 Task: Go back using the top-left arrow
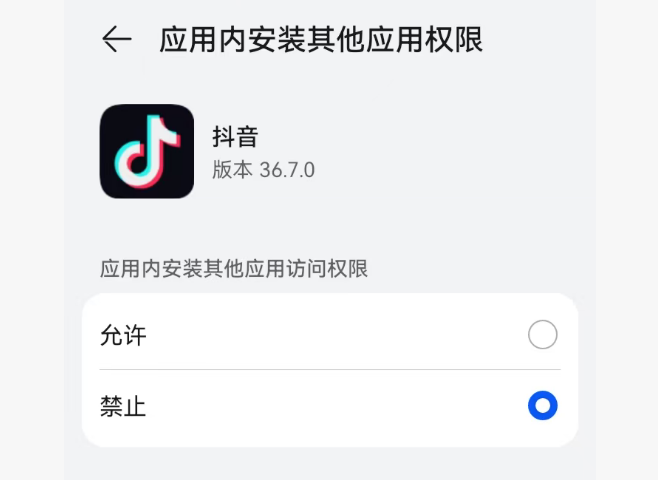pos(117,40)
